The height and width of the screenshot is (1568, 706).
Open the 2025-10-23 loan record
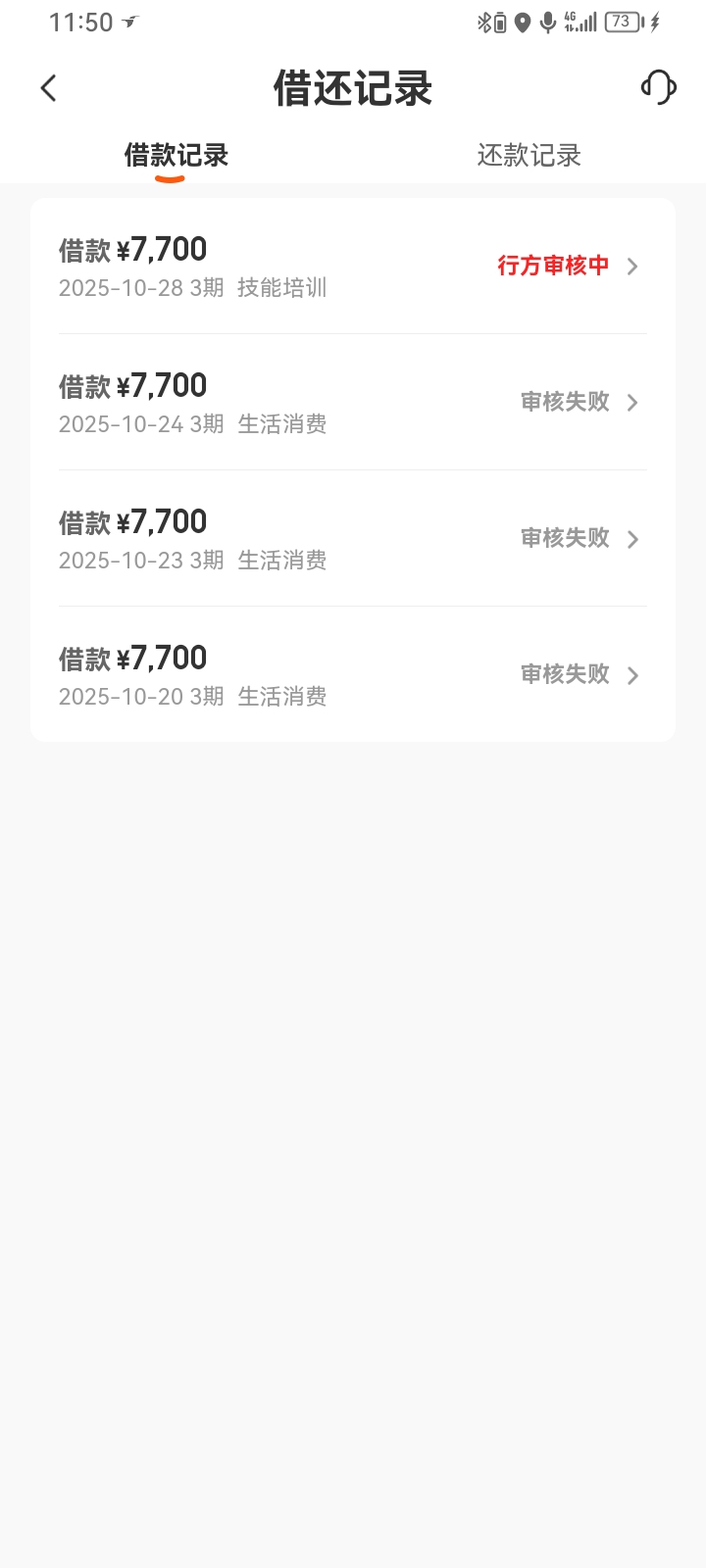click(353, 539)
